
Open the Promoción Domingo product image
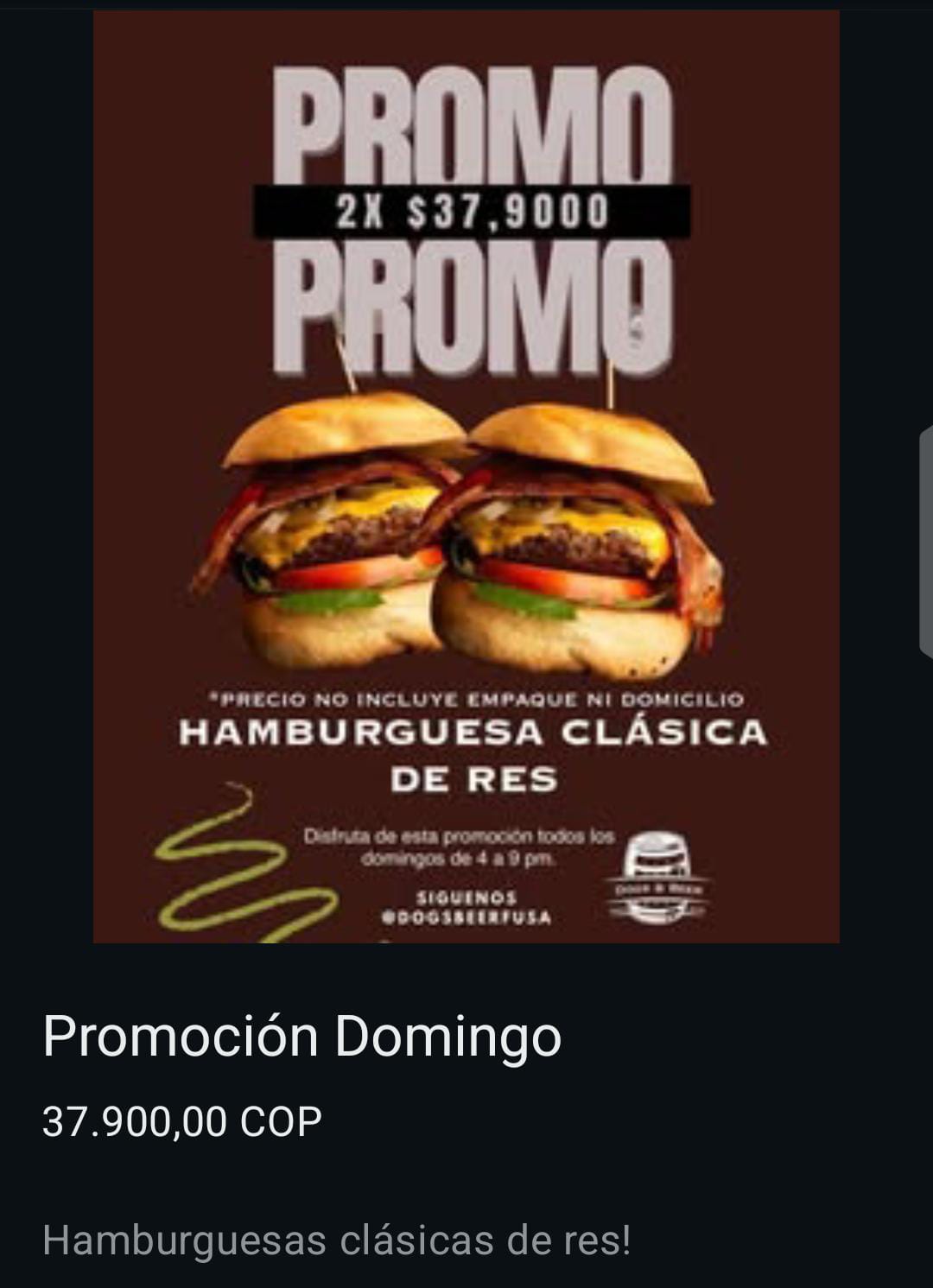click(x=466, y=477)
